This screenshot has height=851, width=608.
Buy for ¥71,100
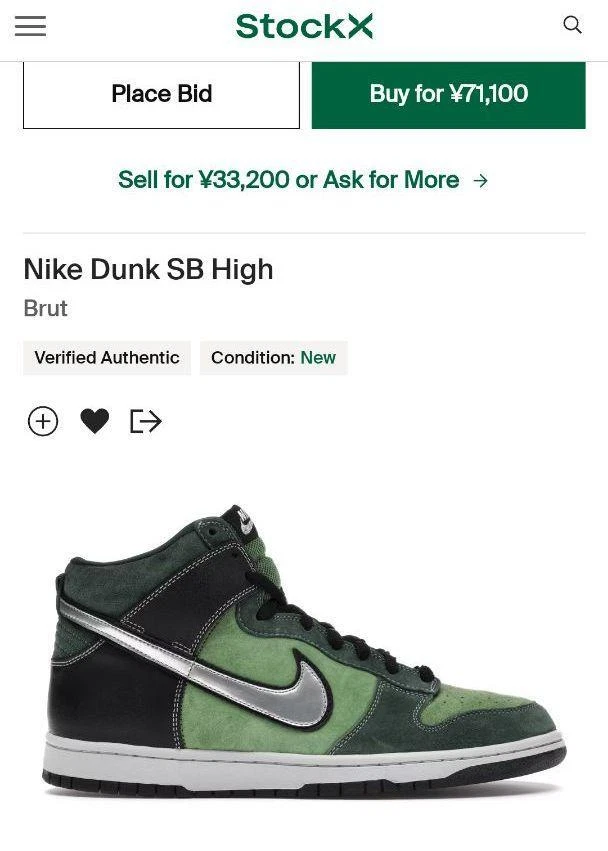448,94
